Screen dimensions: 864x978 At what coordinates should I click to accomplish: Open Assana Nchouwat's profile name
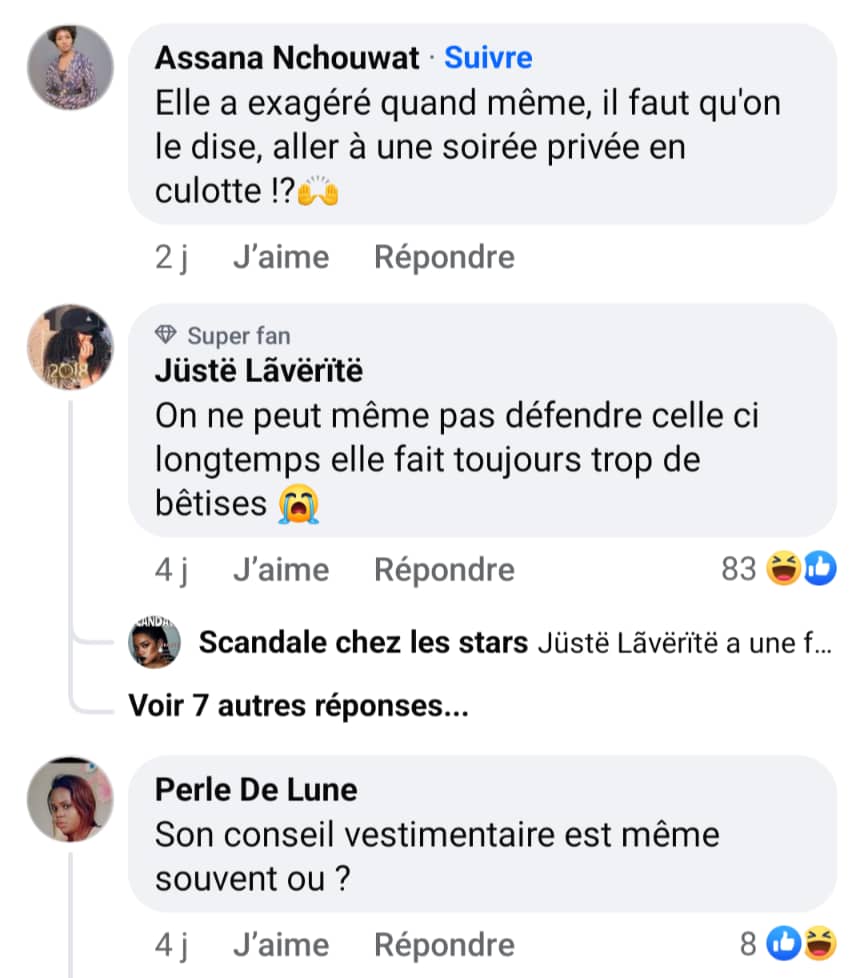pyautogui.click(x=287, y=58)
